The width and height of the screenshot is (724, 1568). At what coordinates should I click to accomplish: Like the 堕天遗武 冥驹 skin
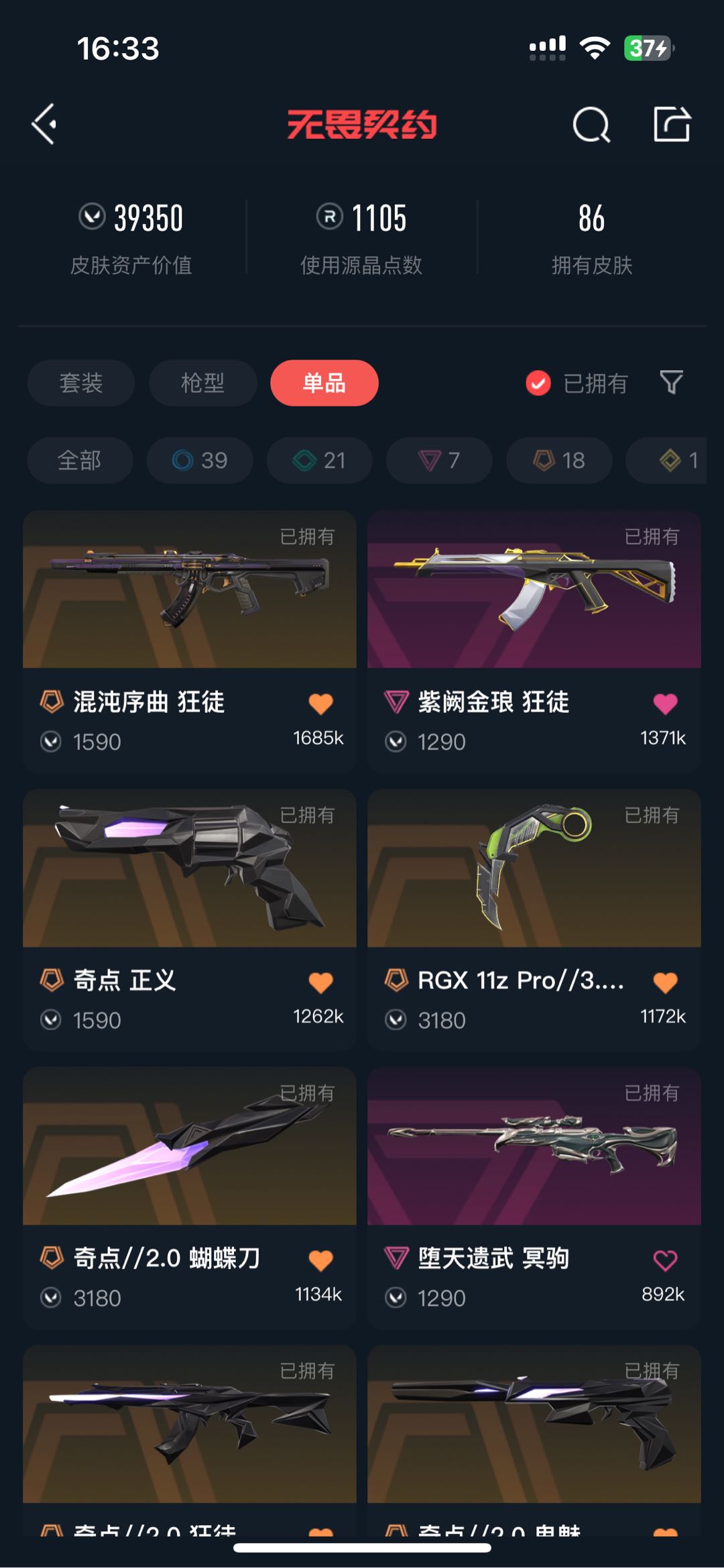click(665, 1261)
